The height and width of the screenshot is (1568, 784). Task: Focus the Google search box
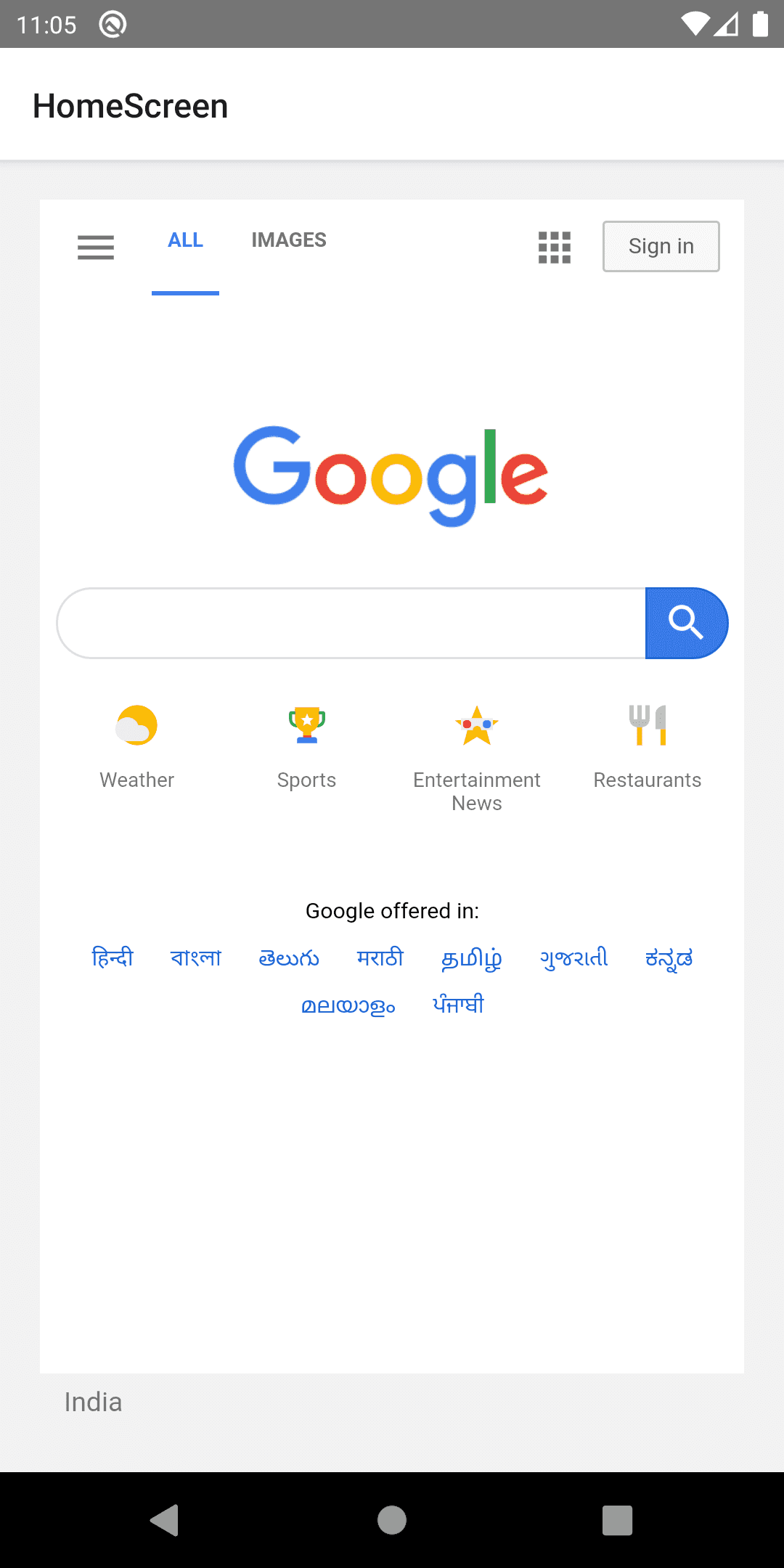[x=351, y=624]
